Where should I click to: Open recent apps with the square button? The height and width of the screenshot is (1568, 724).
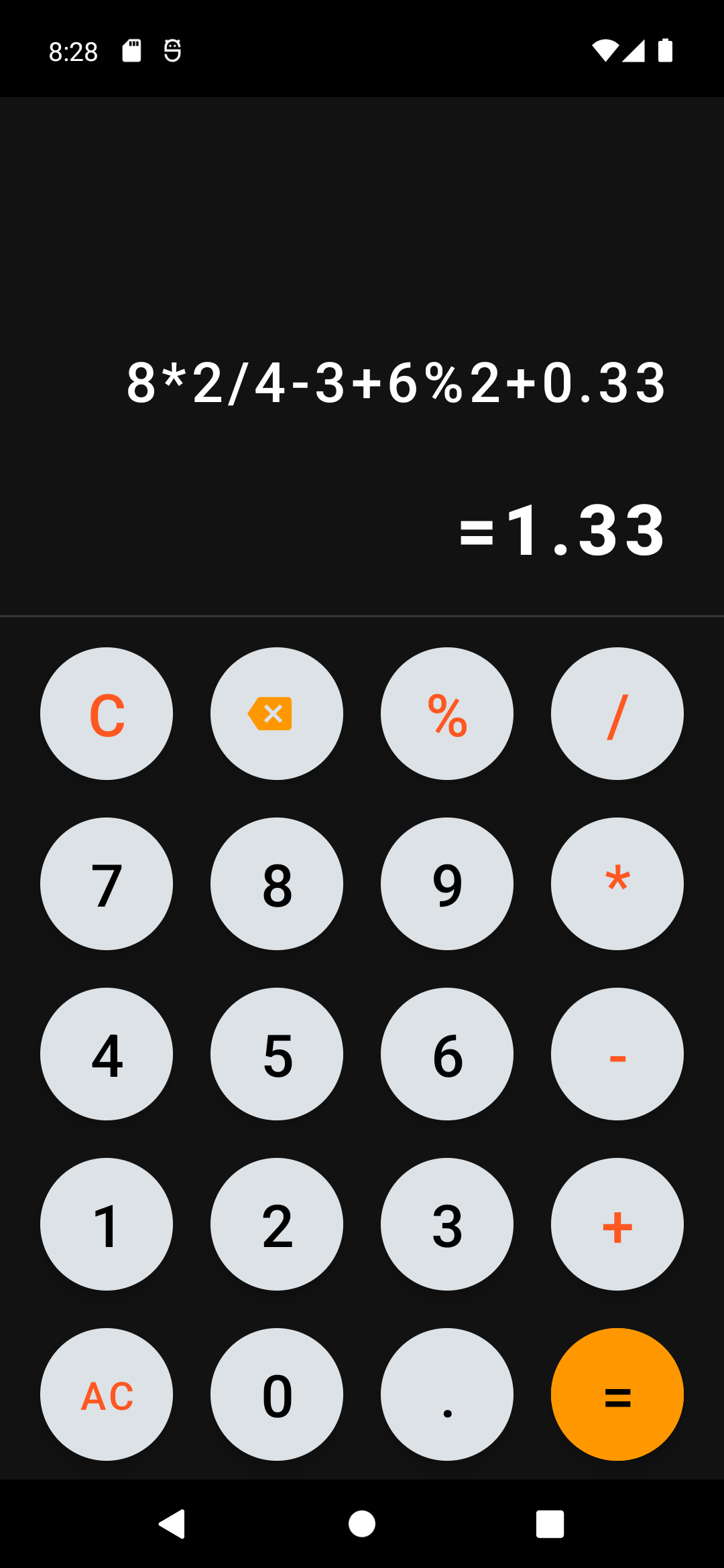[x=548, y=1524]
